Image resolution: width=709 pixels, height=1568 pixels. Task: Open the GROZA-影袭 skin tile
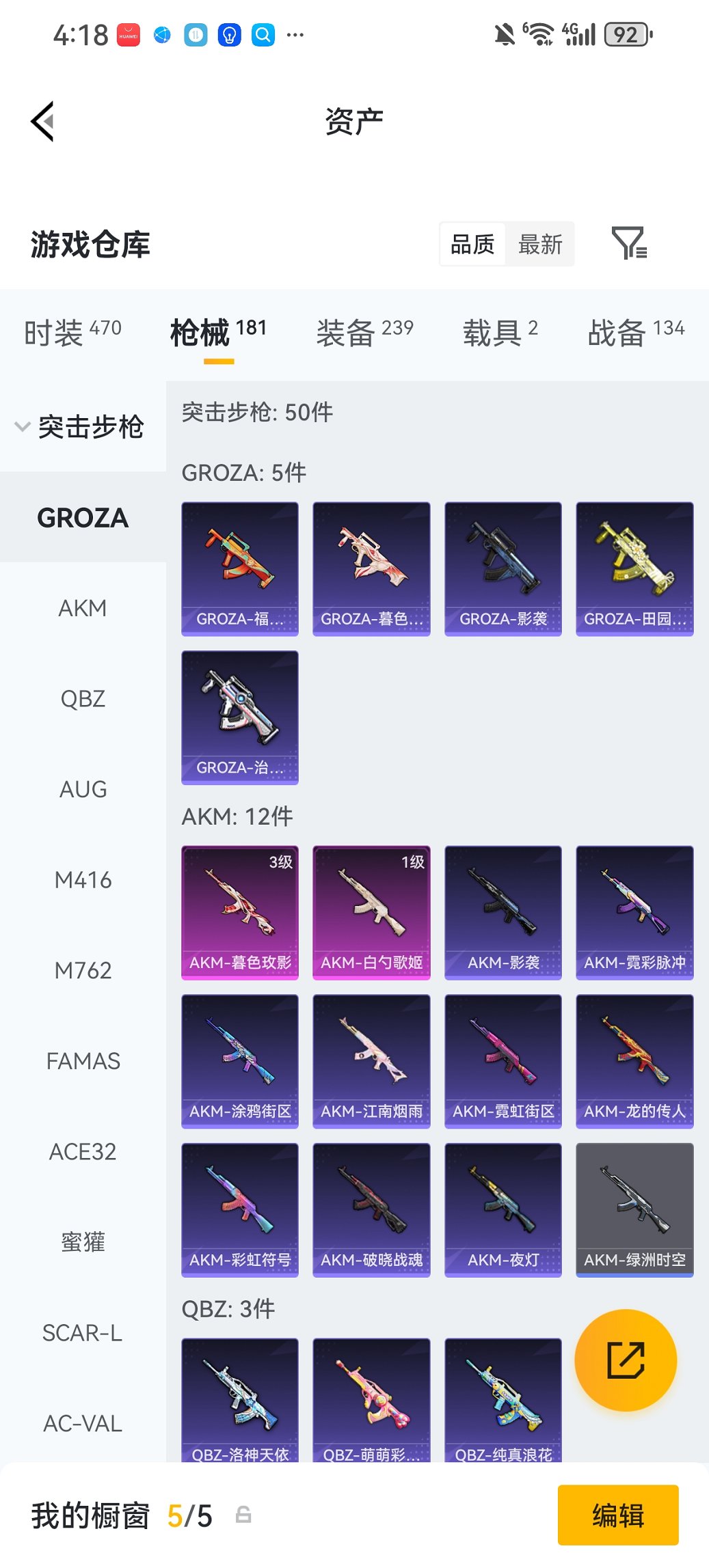[503, 568]
